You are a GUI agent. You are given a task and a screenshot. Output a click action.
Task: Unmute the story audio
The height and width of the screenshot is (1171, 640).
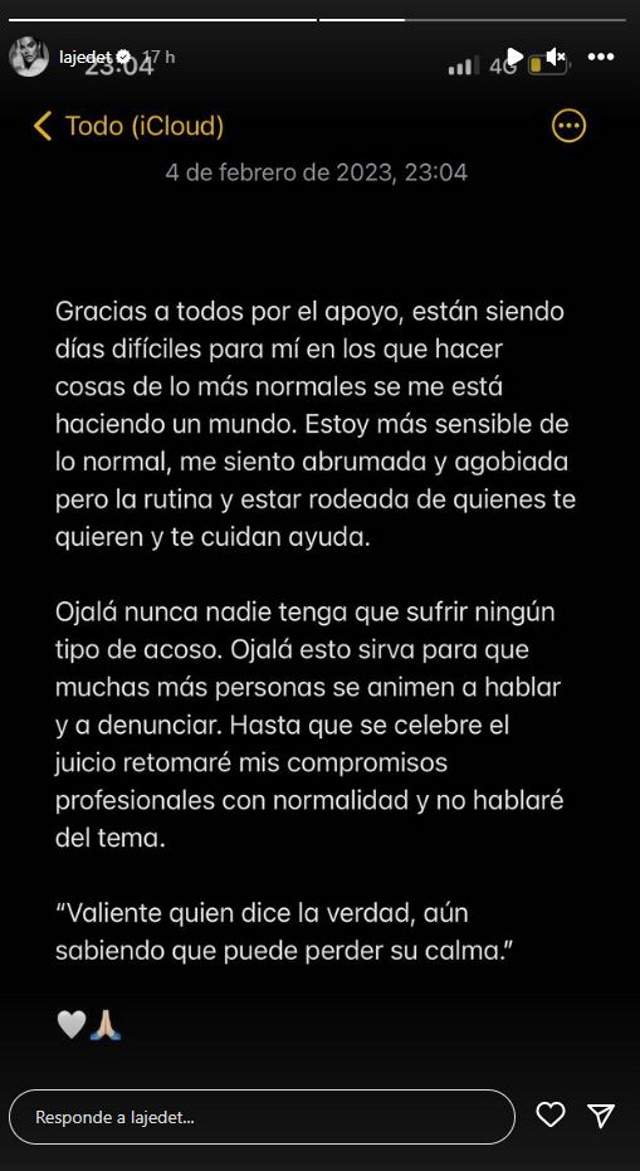pos(556,56)
